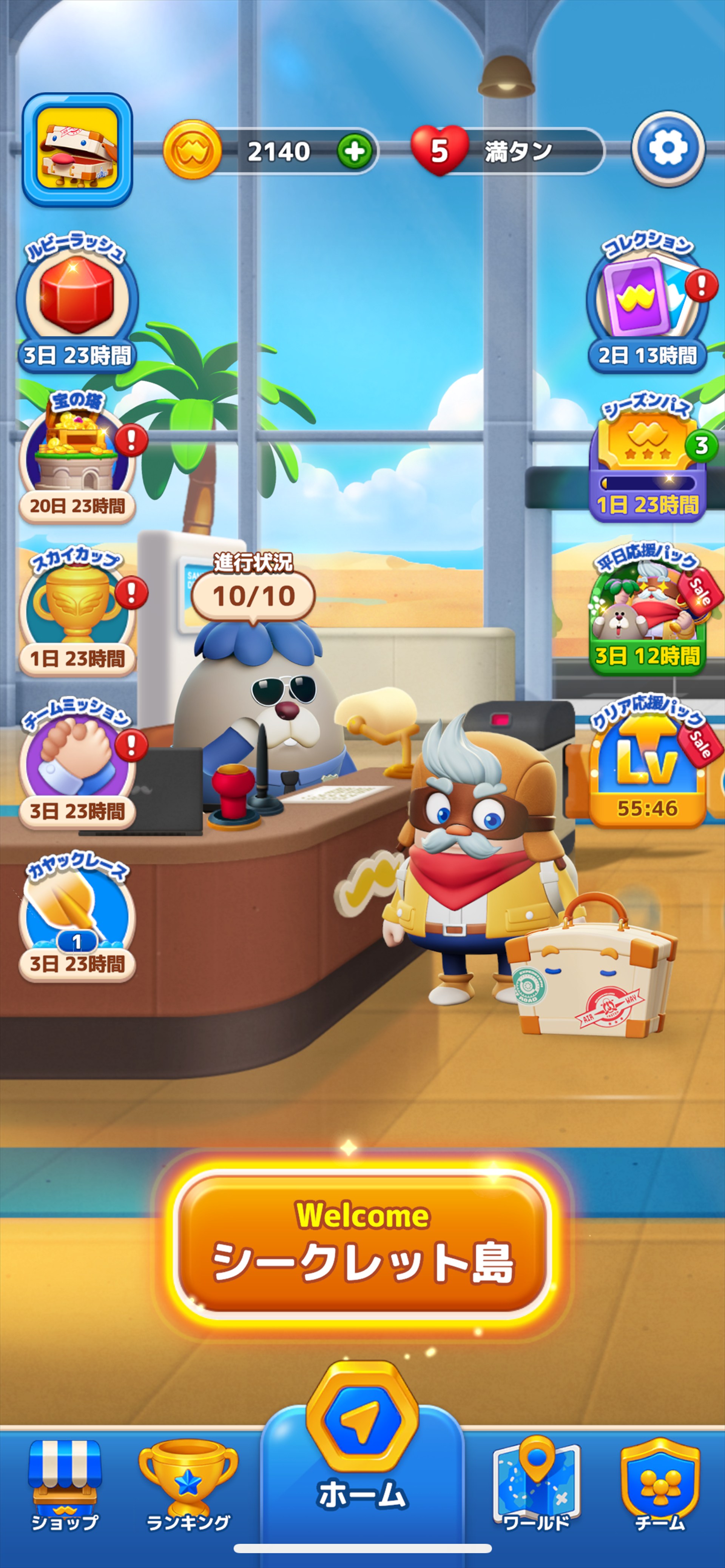Open the シーズンパス
Screen dimensions: 725x1568
point(647,460)
